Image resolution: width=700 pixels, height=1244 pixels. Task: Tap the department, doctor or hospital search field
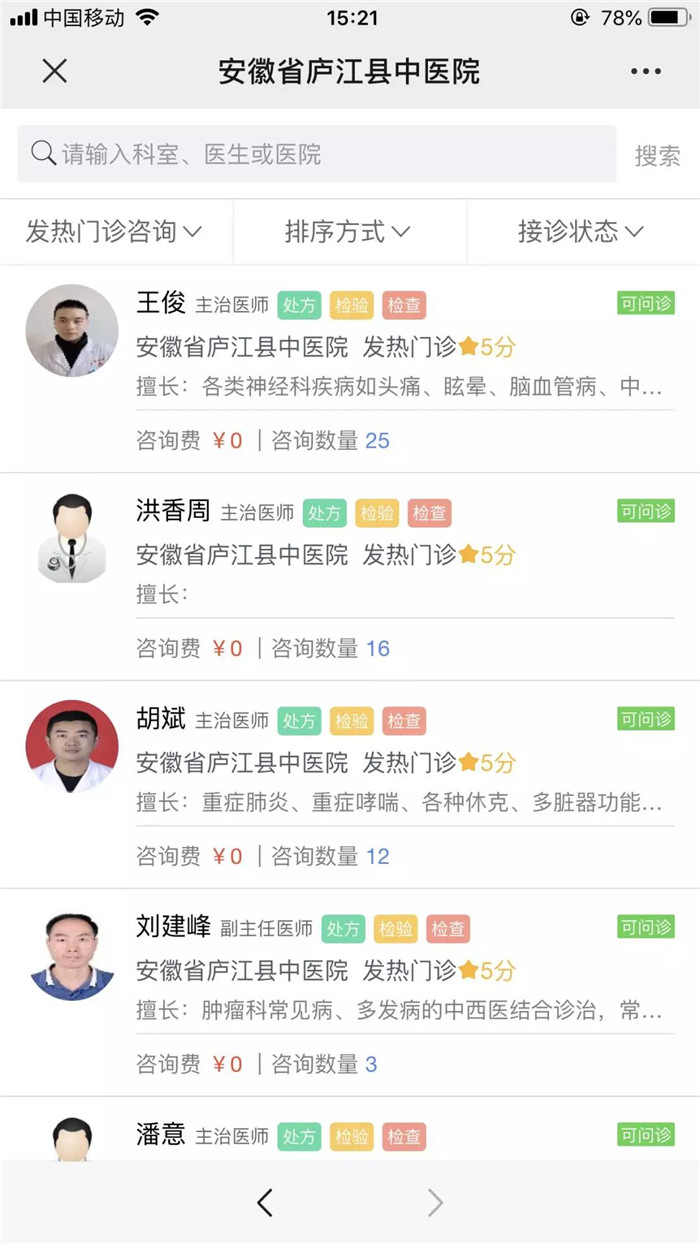point(317,154)
